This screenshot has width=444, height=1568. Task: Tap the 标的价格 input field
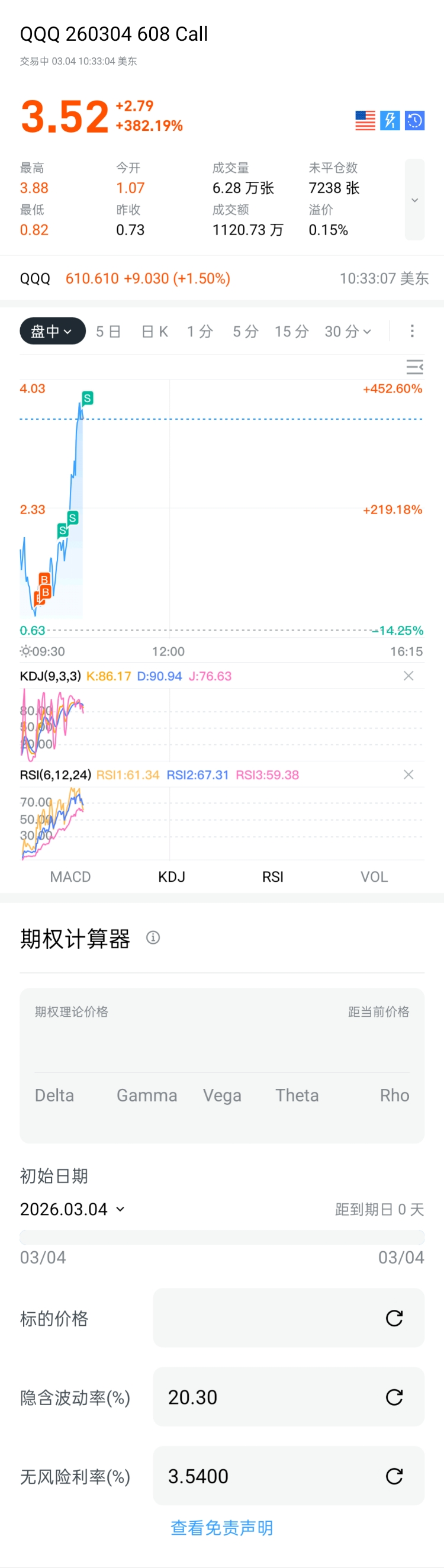pyautogui.click(x=268, y=1318)
